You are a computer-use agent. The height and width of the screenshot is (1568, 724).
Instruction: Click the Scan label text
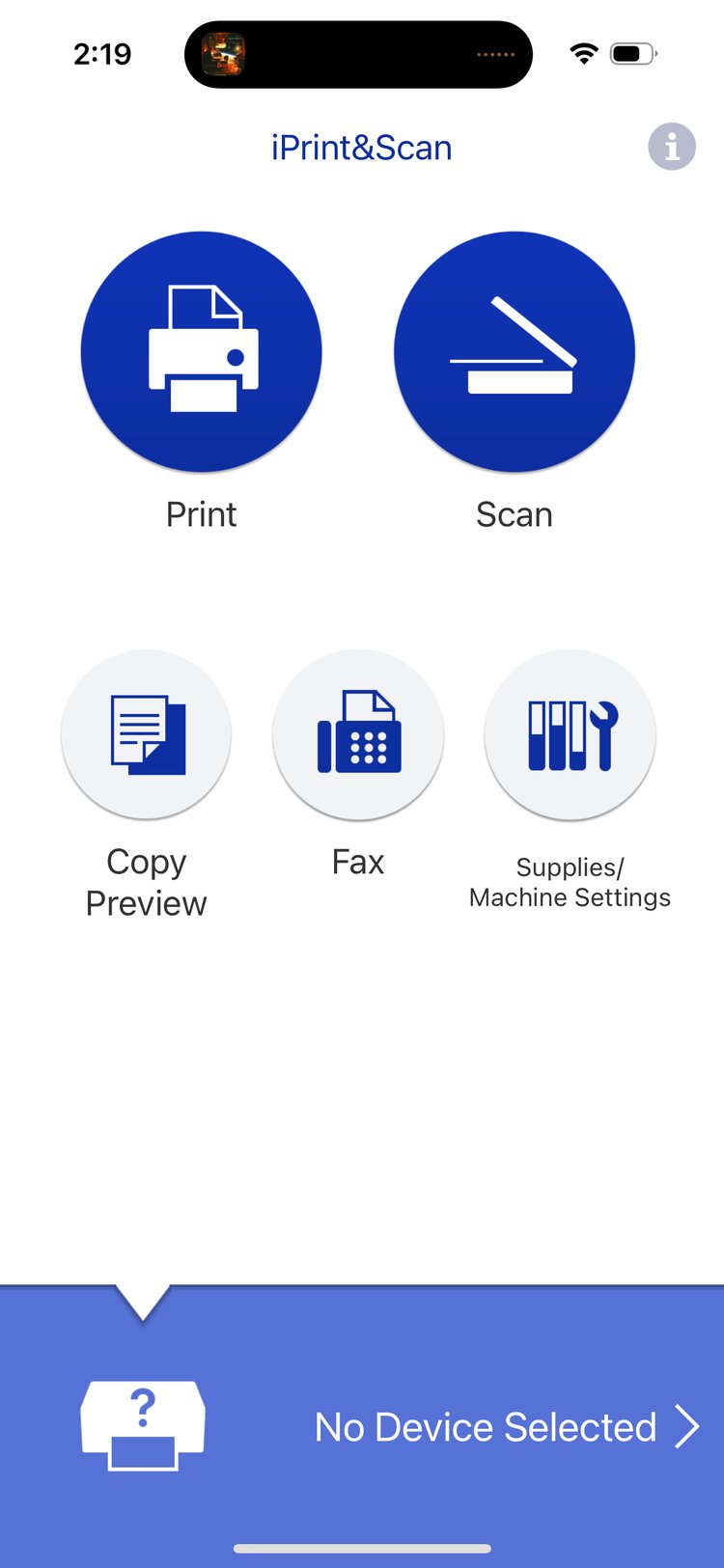pos(515,514)
